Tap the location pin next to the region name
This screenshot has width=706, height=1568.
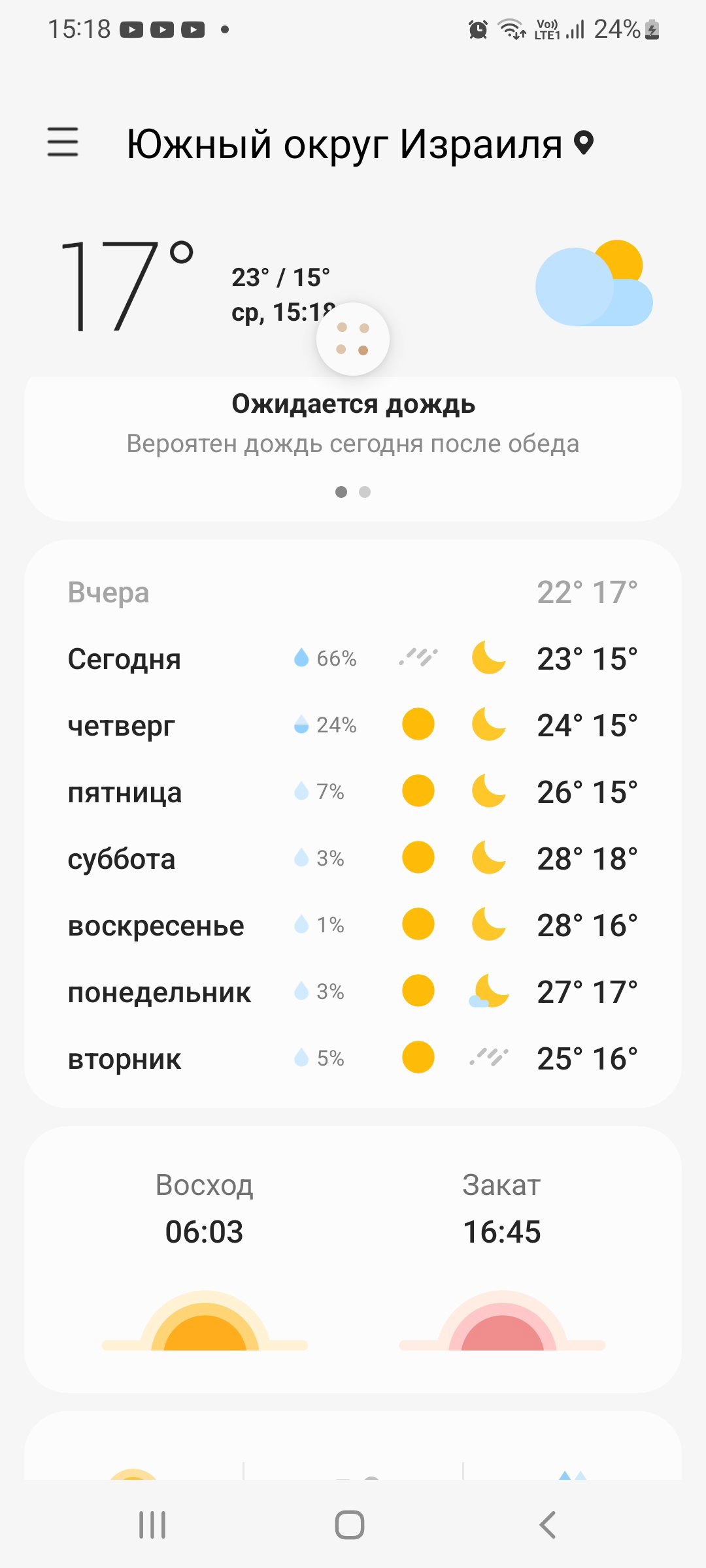pos(584,143)
